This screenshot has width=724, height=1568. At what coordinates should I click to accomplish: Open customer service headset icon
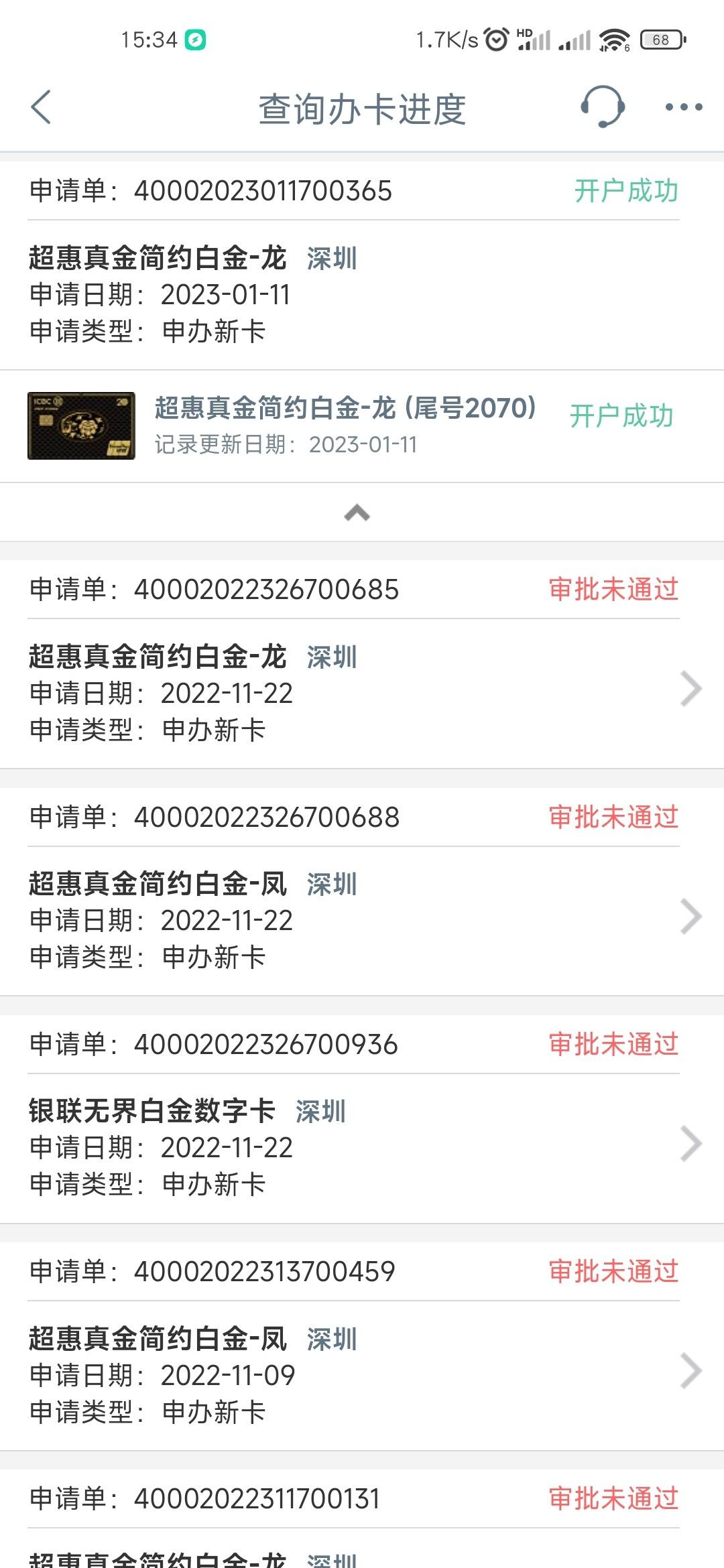[x=602, y=107]
